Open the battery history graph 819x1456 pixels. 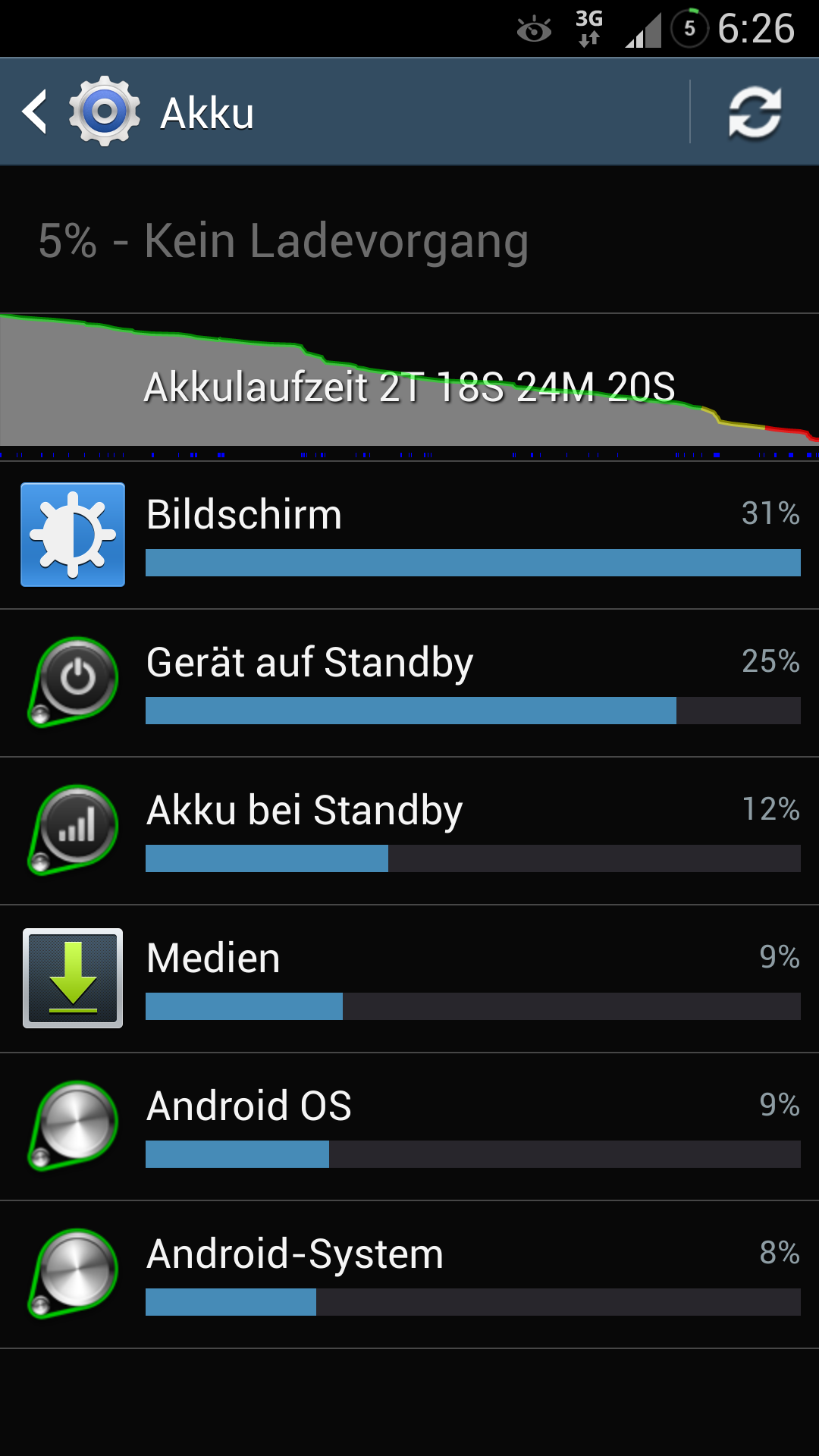point(409,387)
